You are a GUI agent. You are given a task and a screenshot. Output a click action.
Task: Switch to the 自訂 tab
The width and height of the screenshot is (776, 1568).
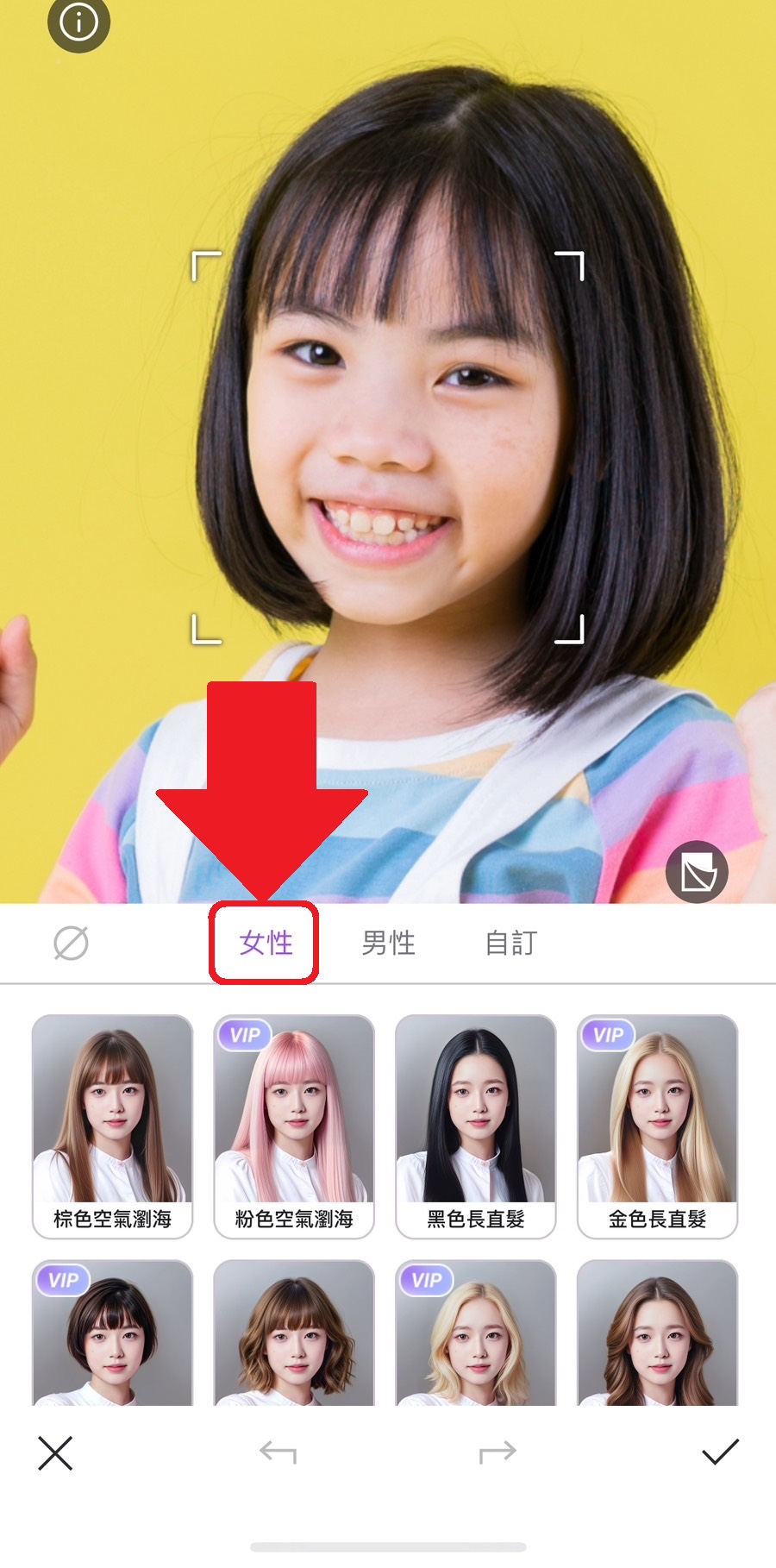pos(510,943)
